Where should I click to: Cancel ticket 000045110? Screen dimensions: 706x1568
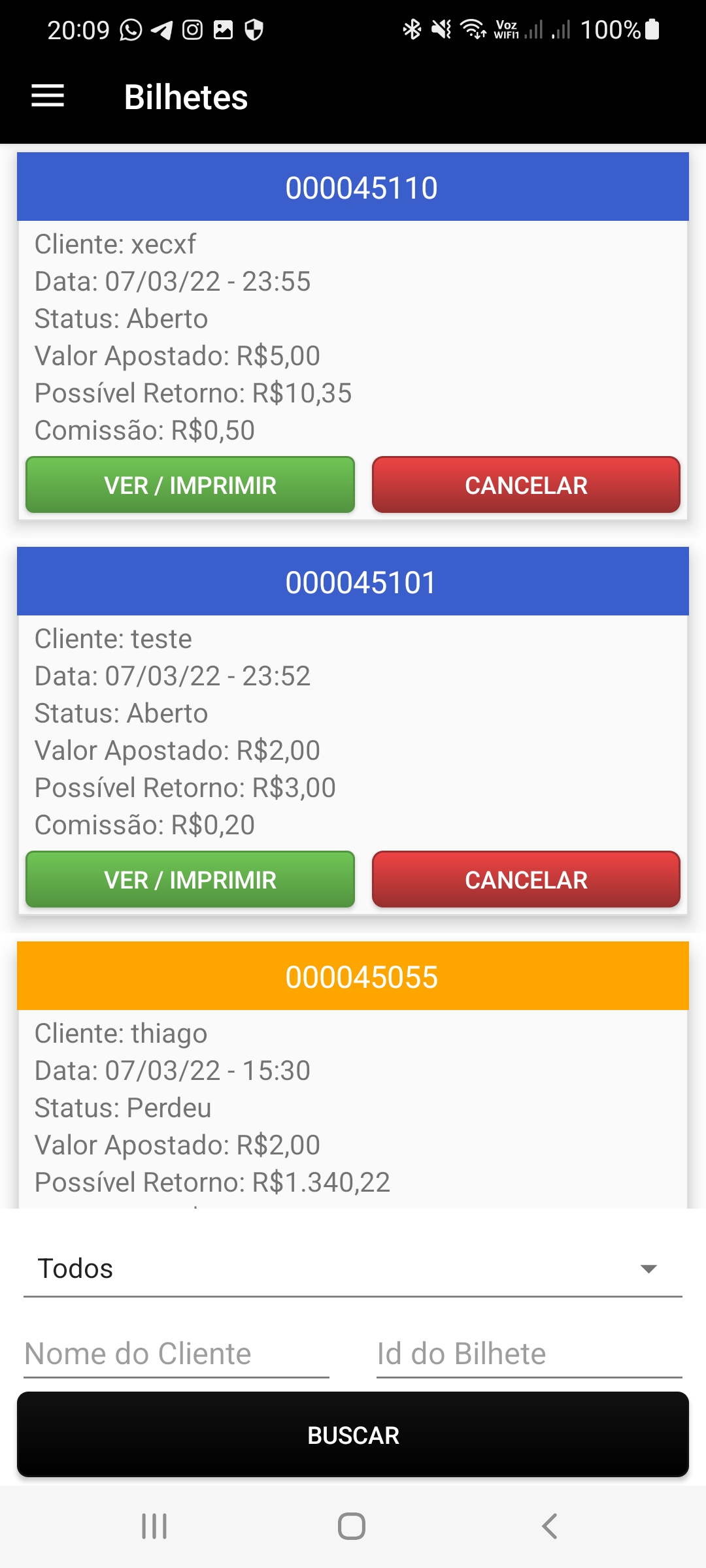pyautogui.click(x=526, y=485)
